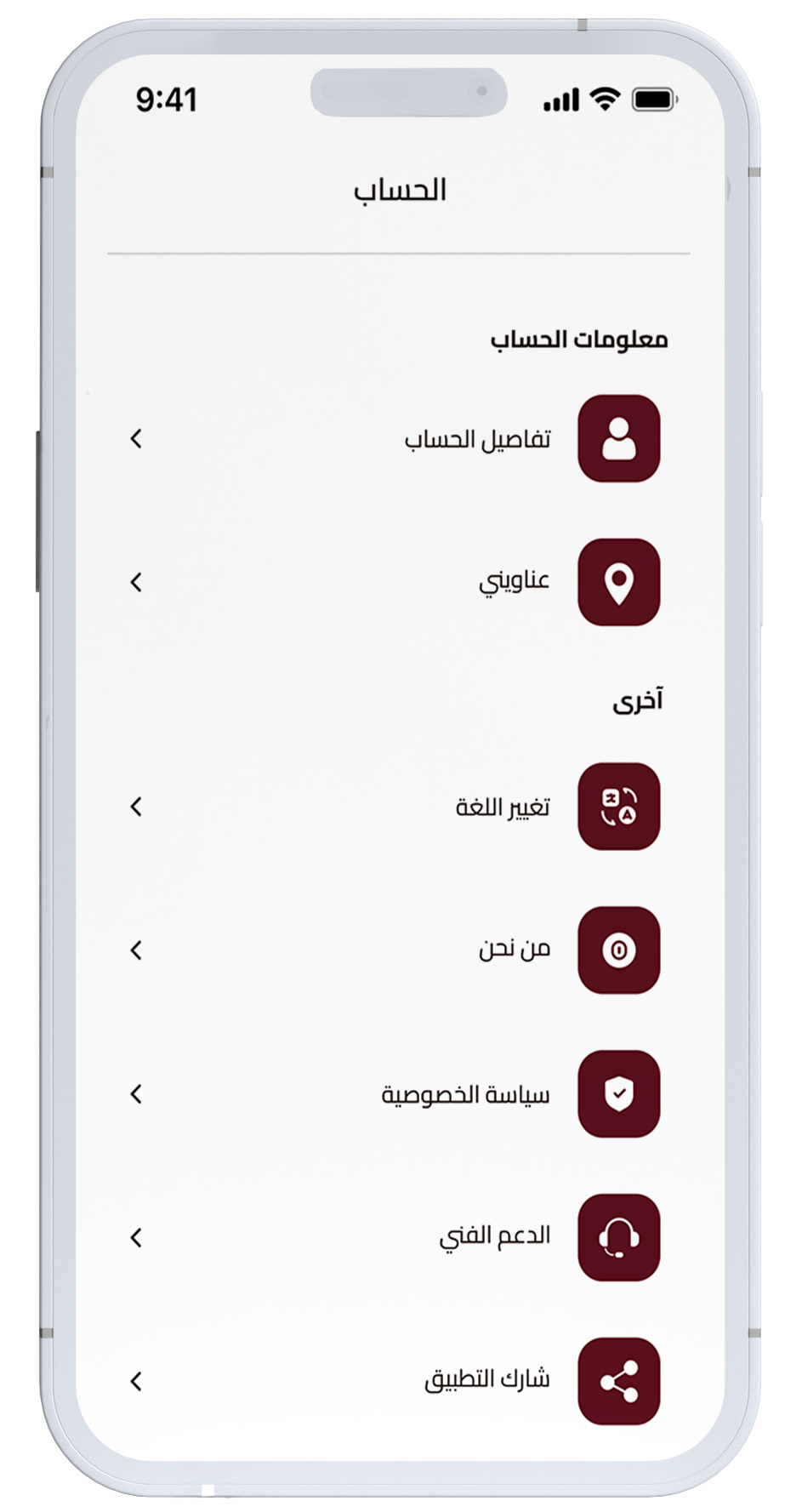View privacy policy (سياسة الخصوصية)

coord(465,1093)
